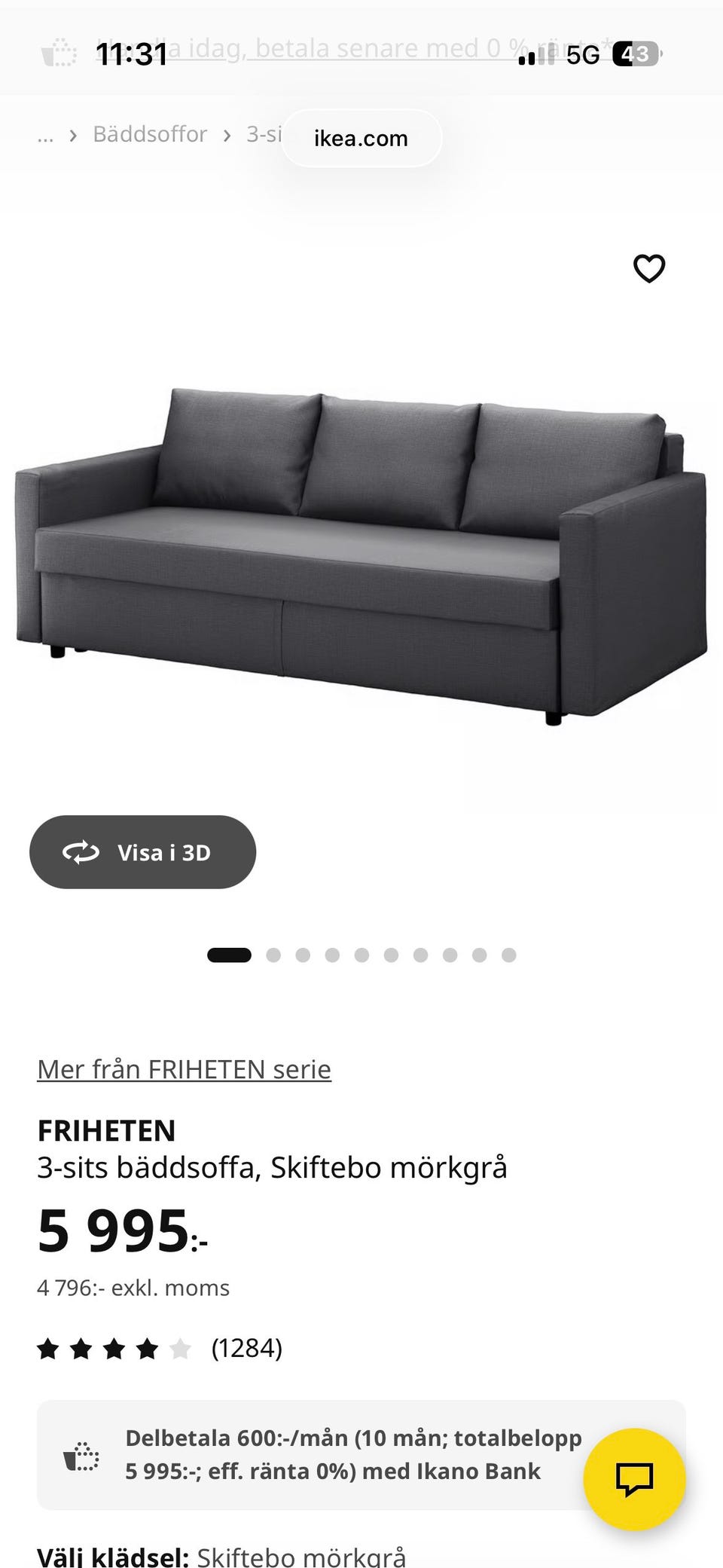Open Mer från FRIHETEN serie link

coord(184,1068)
